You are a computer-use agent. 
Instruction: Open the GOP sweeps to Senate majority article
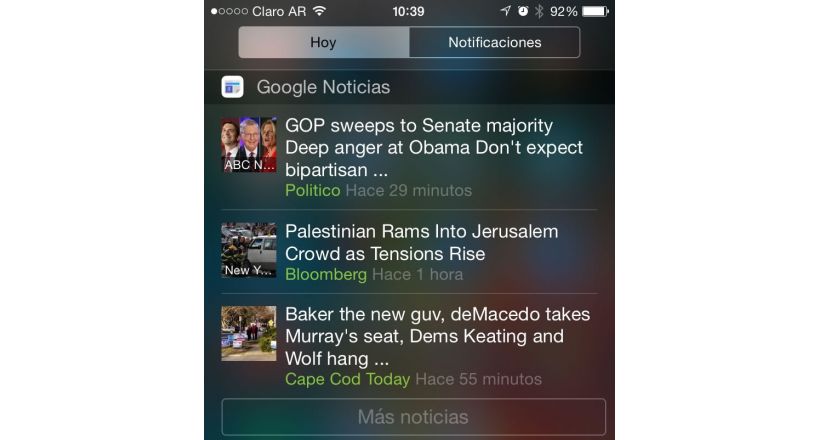[x=419, y=147]
